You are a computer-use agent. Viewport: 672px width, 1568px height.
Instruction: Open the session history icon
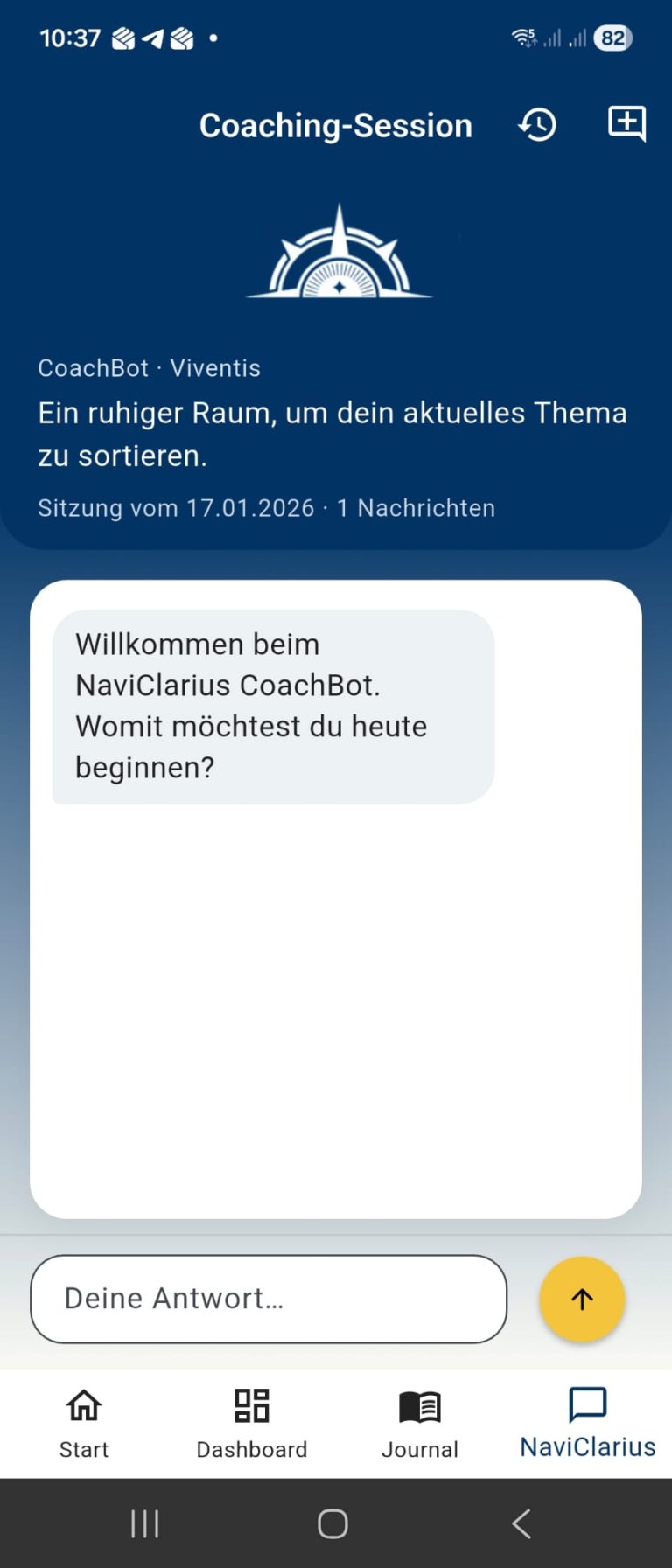pos(537,125)
